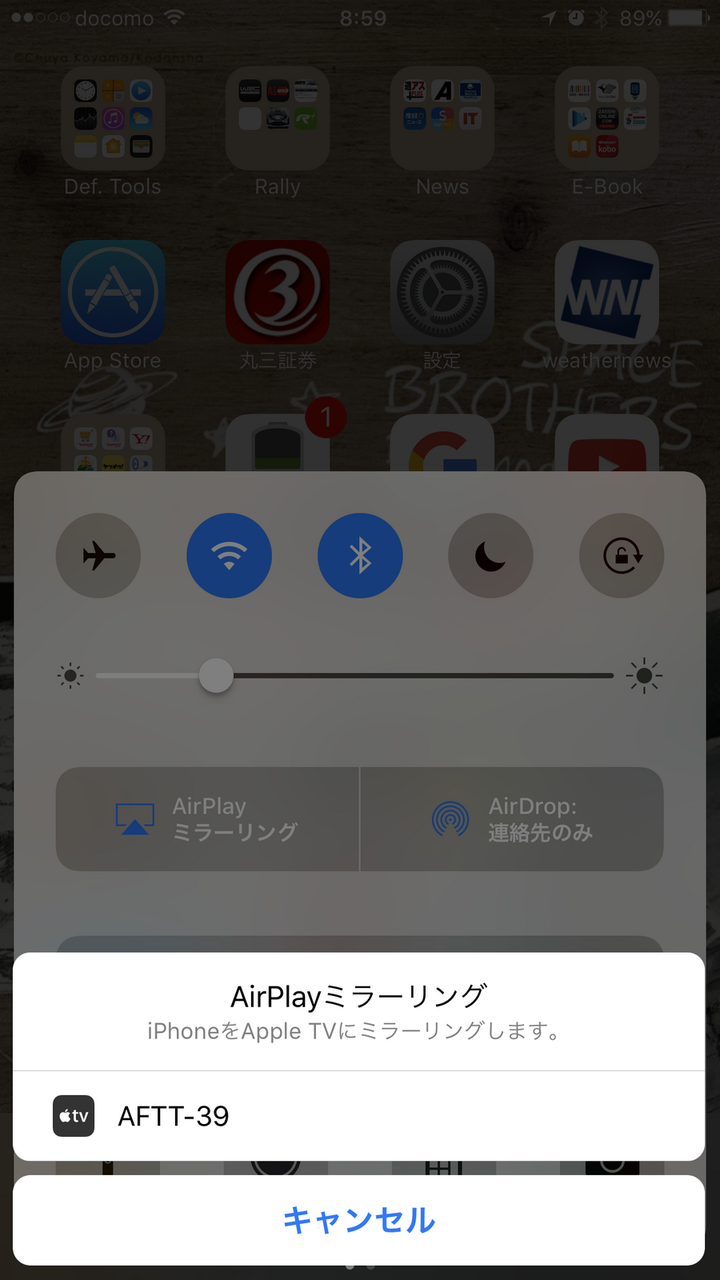Expand the E-Book folder

(x=606, y=118)
